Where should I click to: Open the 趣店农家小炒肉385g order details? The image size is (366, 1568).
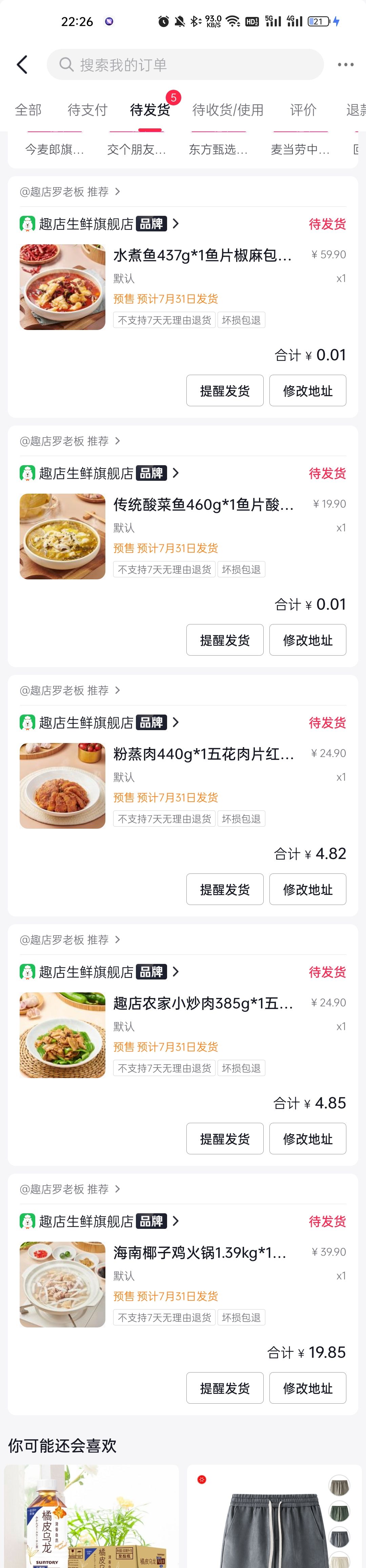(203, 1003)
